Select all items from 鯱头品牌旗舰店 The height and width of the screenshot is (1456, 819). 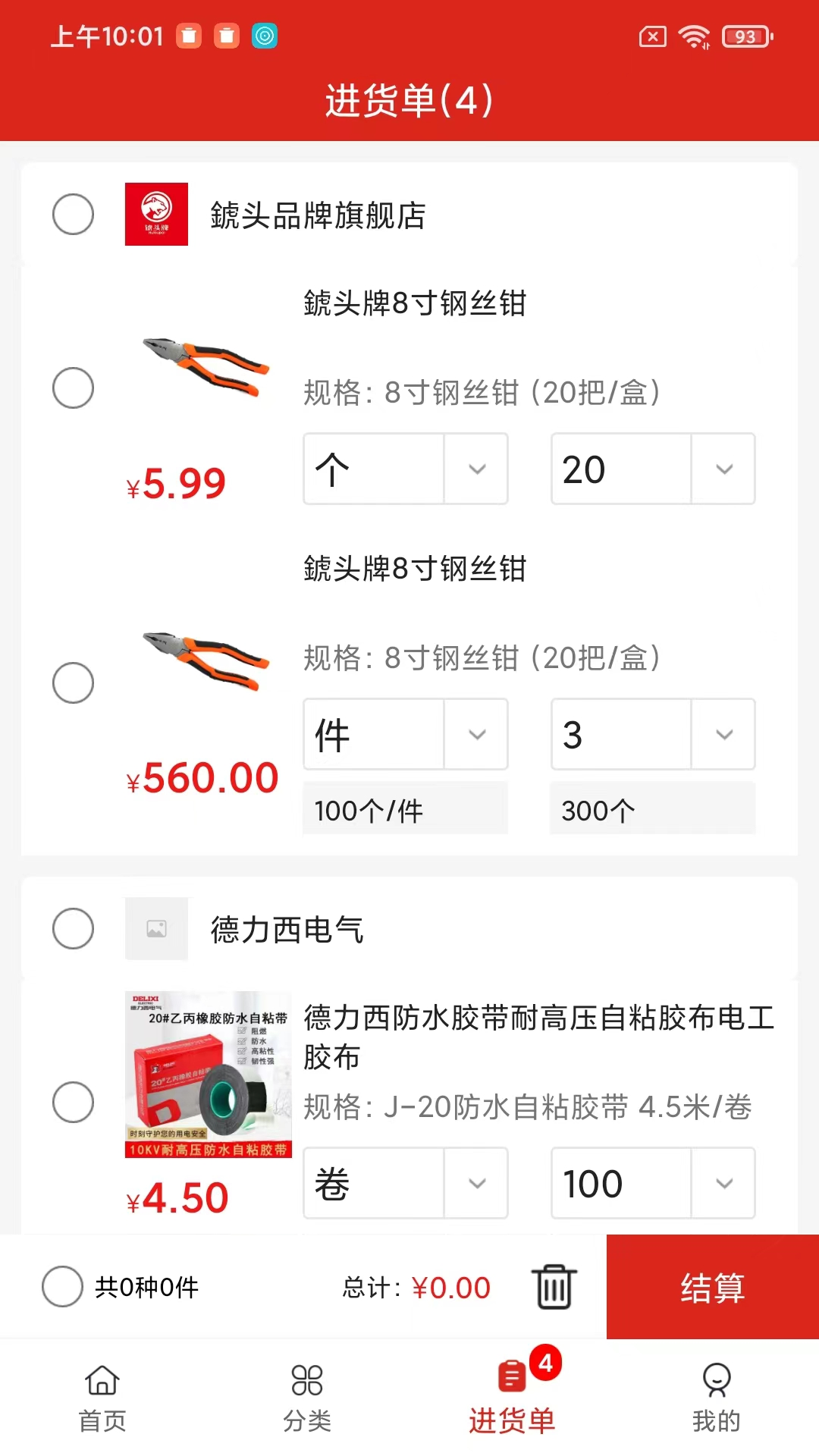pos(73,214)
